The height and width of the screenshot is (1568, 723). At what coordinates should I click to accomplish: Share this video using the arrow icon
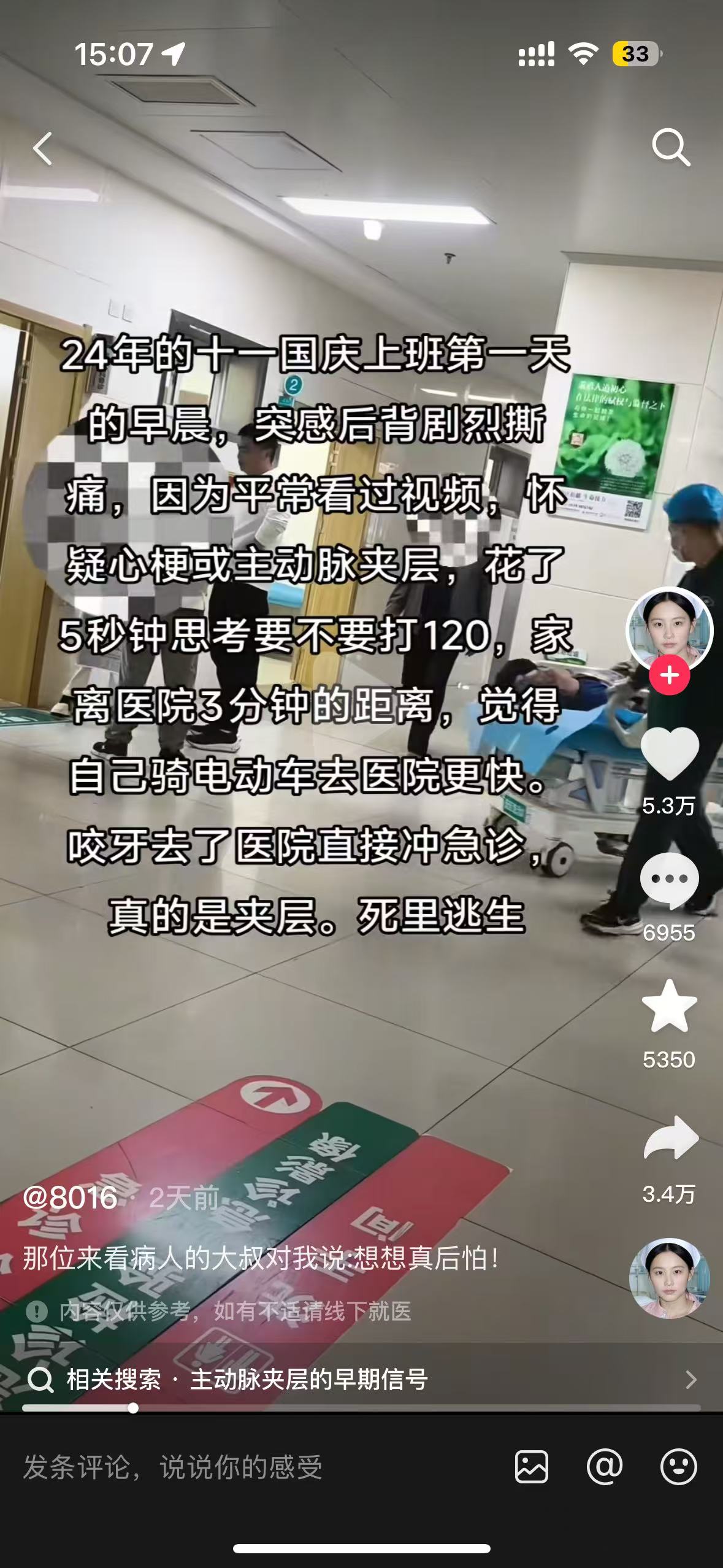point(669,1139)
